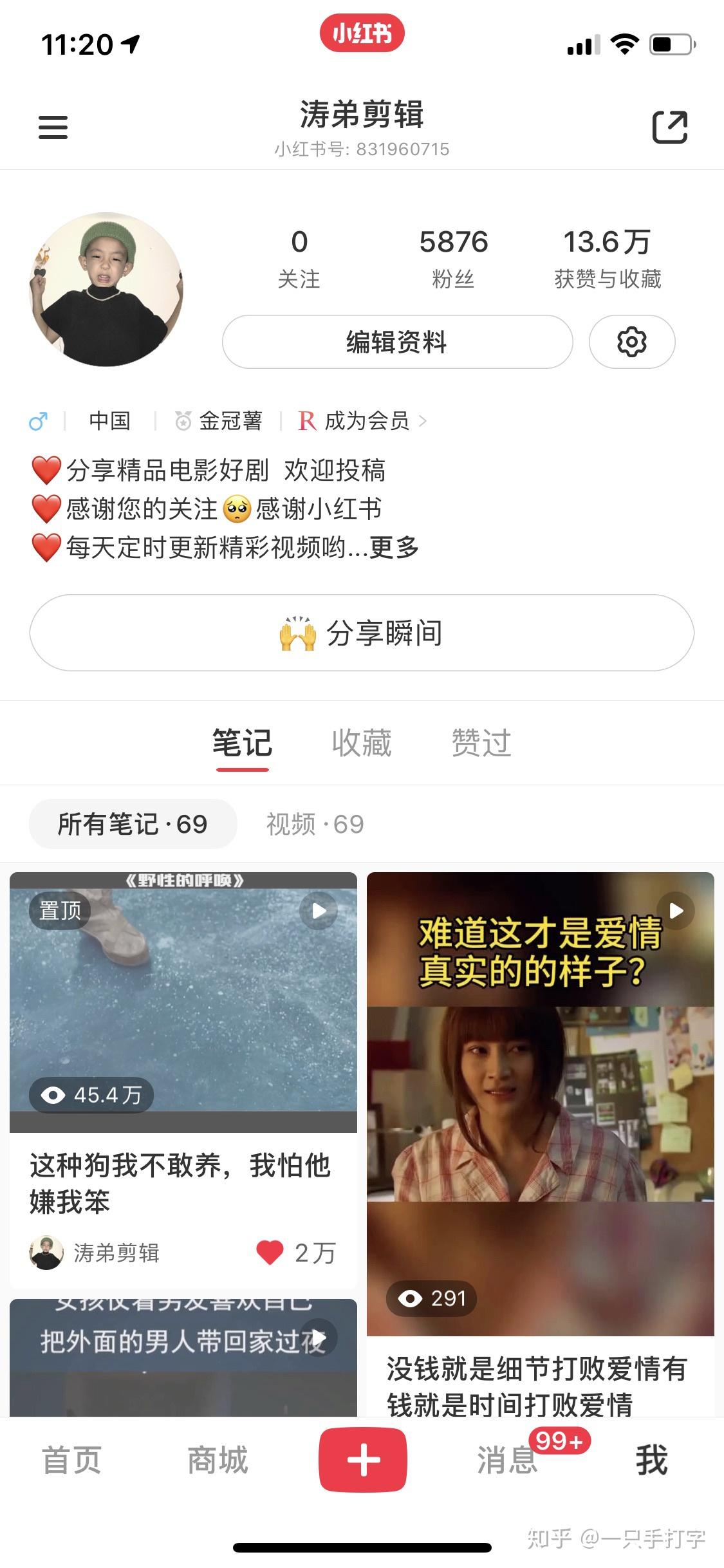Like the 这种狗我不敢养 note
The height and width of the screenshot is (1568, 724).
pos(270,1253)
